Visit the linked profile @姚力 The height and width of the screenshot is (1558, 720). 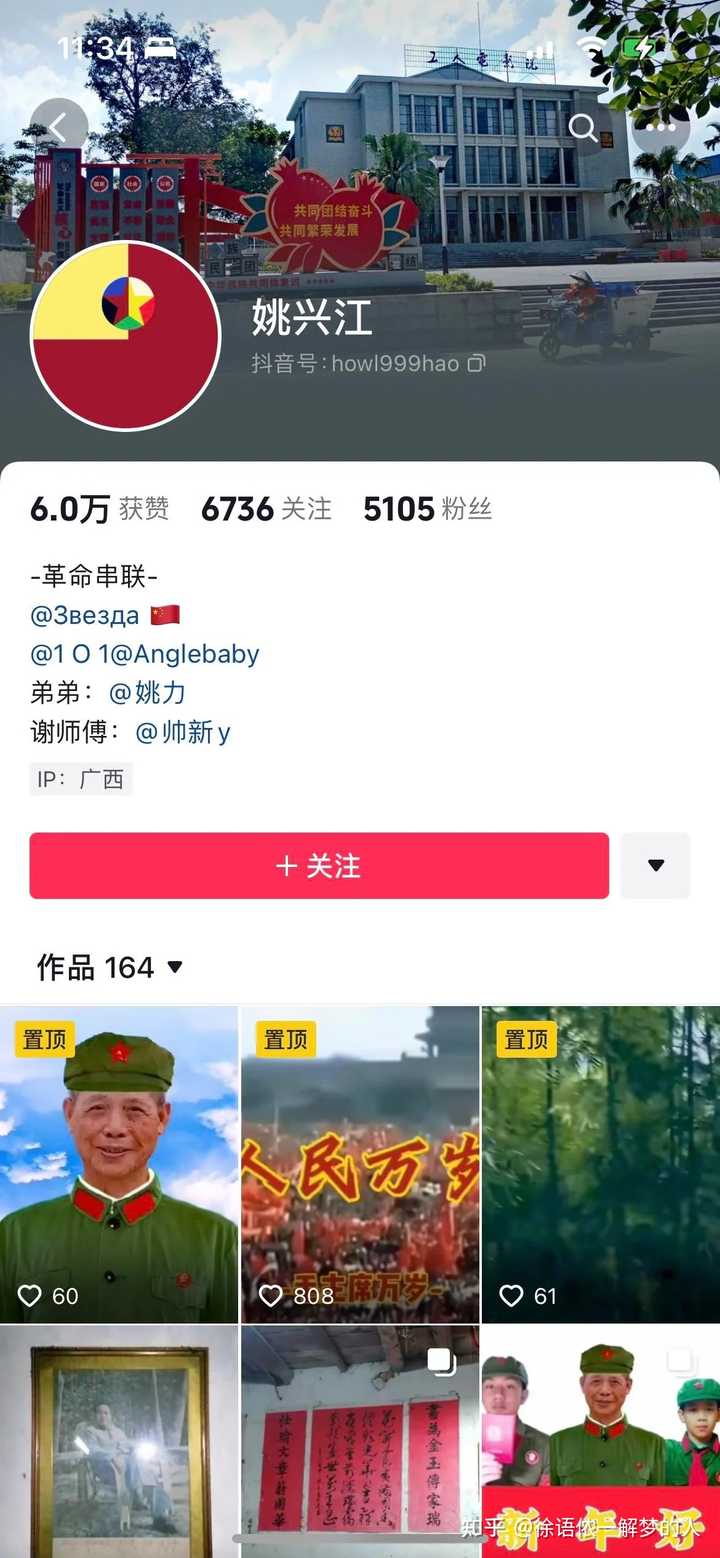[x=147, y=693]
